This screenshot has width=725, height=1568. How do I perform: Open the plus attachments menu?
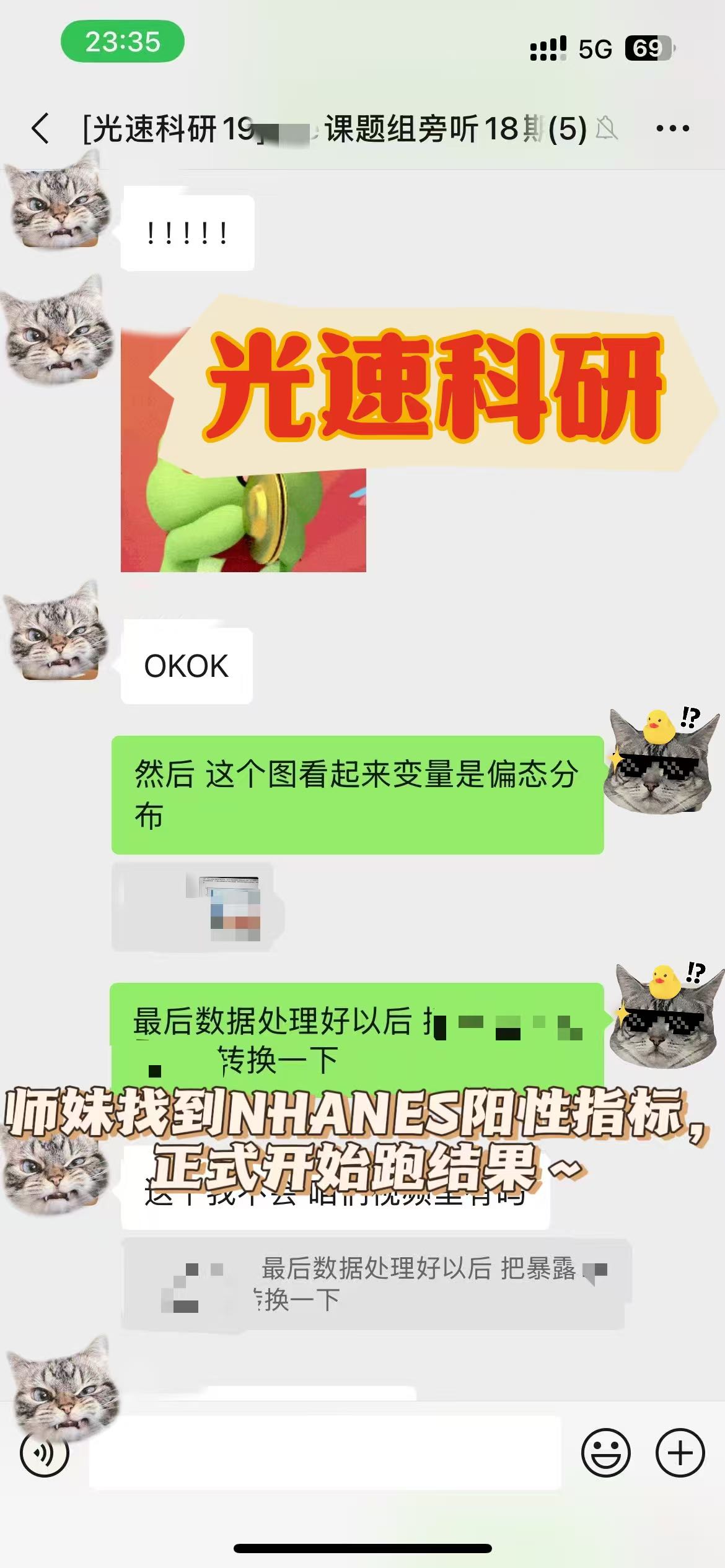click(x=680, y=1453)
